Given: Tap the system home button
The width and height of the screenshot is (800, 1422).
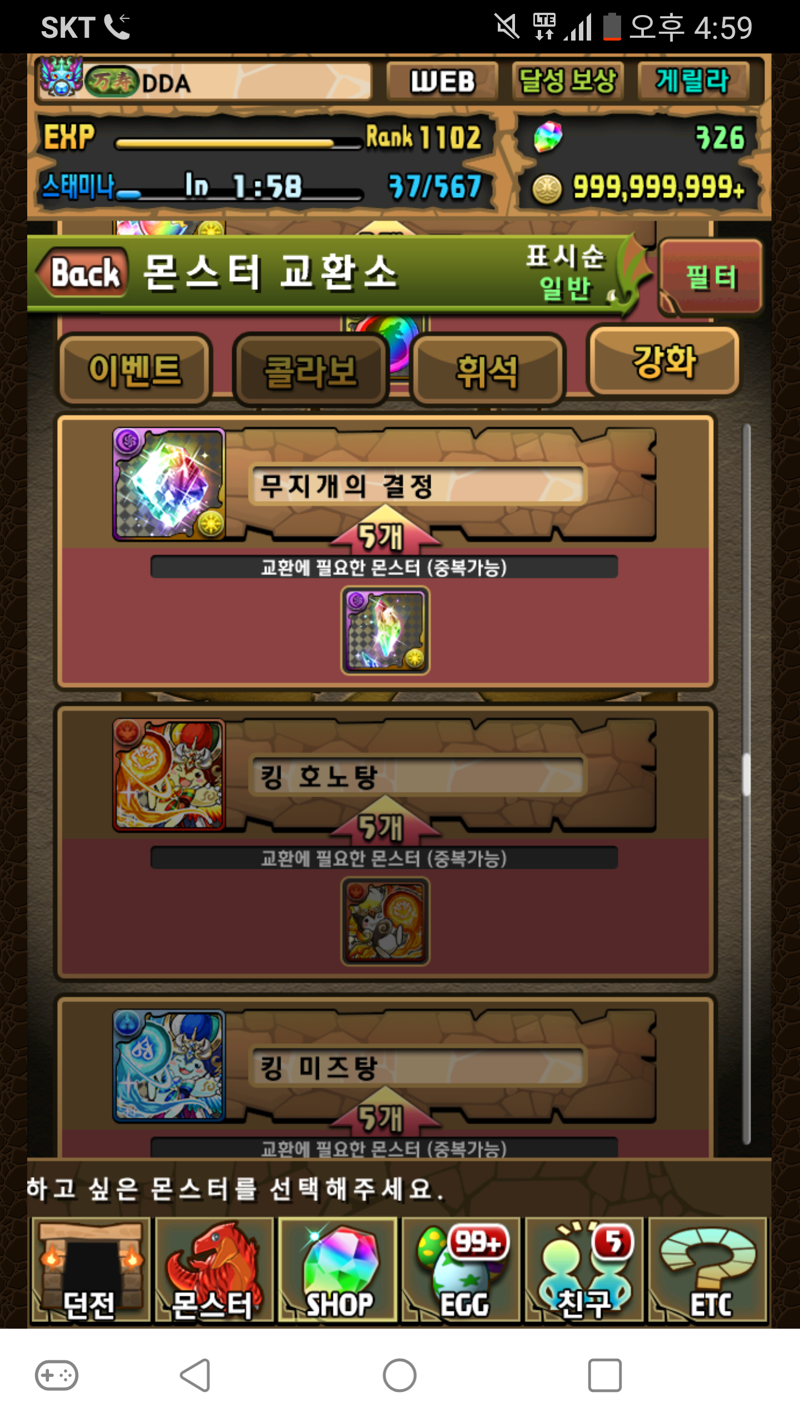Looking at the screenshot, I should (399, 1375).
